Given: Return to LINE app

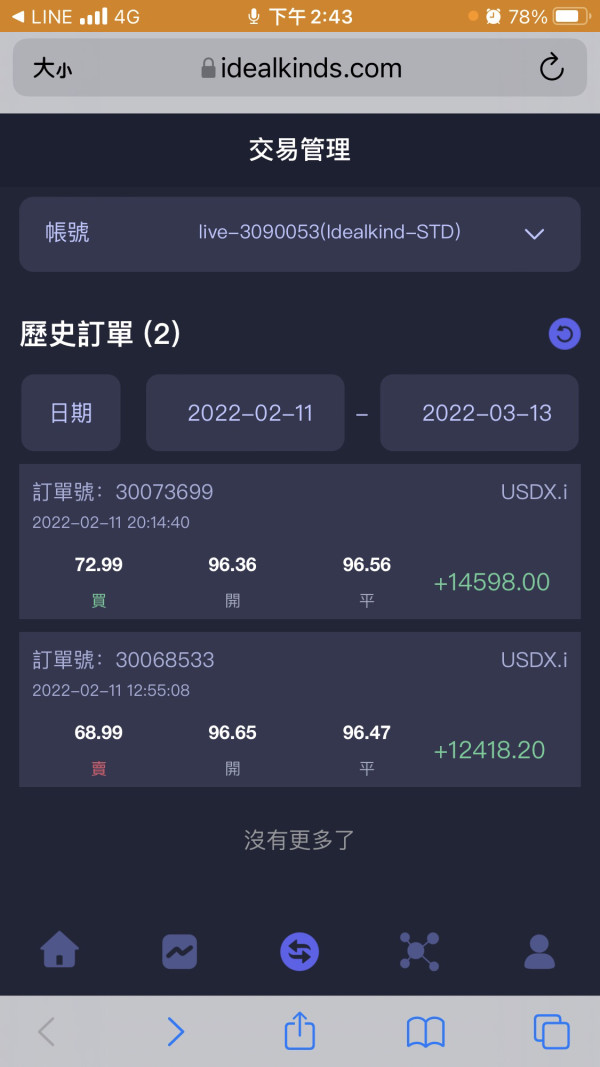Looking at the screenshot, I should click(44, 16).
